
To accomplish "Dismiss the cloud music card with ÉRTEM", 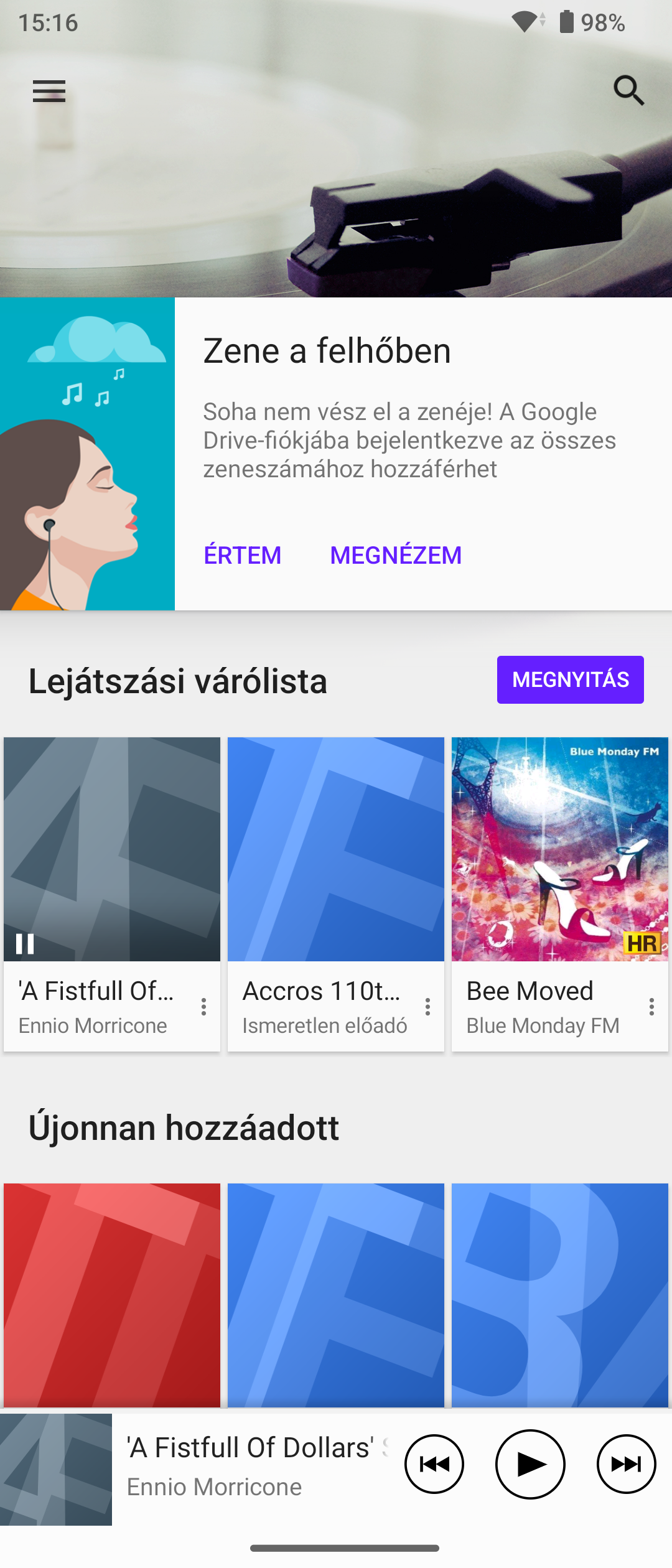I will (x=243, y=555).
